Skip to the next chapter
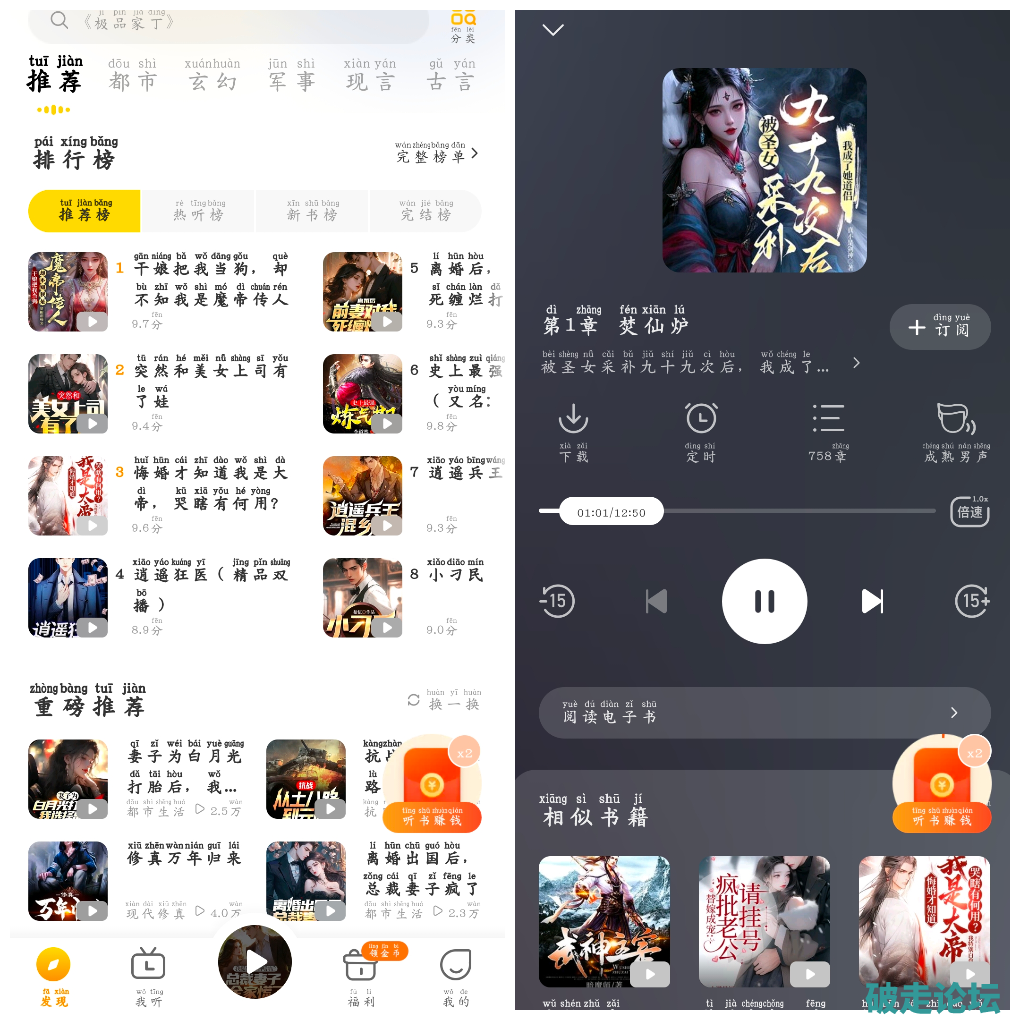This screenshot has height=1020, width=1020. click(872, 601)
